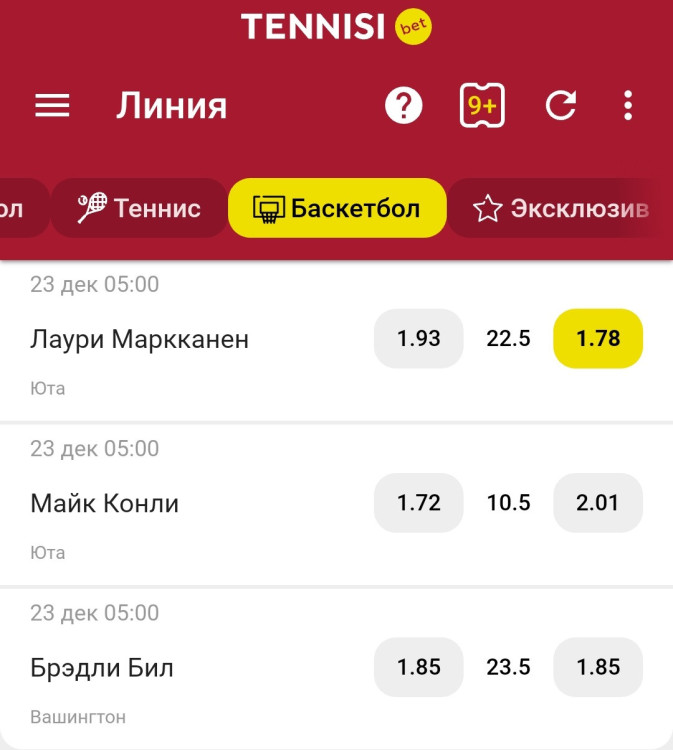The height and width of the screenshot is (750, 673).
Task: Choose odds 1.72 for Майк Конли
Action: (419, 503)
